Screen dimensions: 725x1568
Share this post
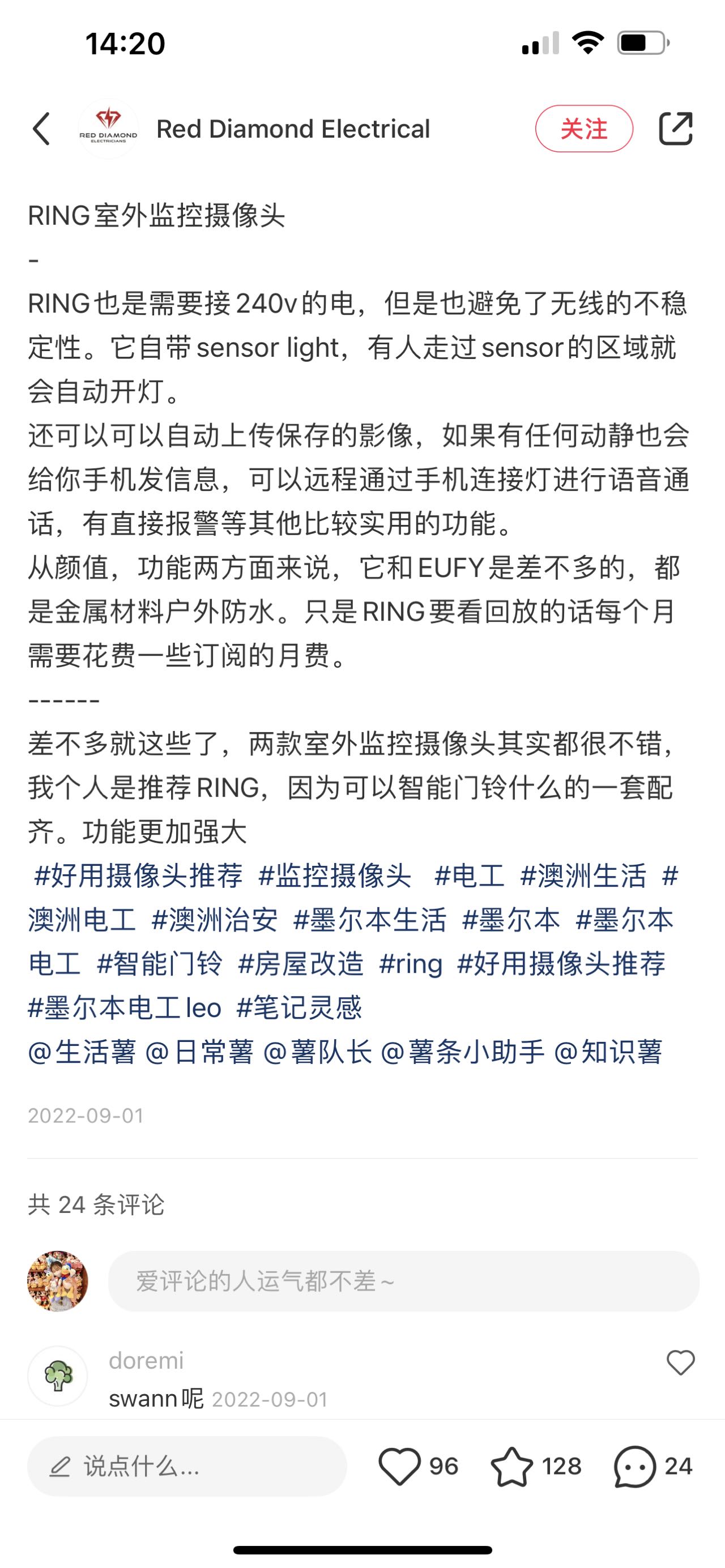point(676,129)
